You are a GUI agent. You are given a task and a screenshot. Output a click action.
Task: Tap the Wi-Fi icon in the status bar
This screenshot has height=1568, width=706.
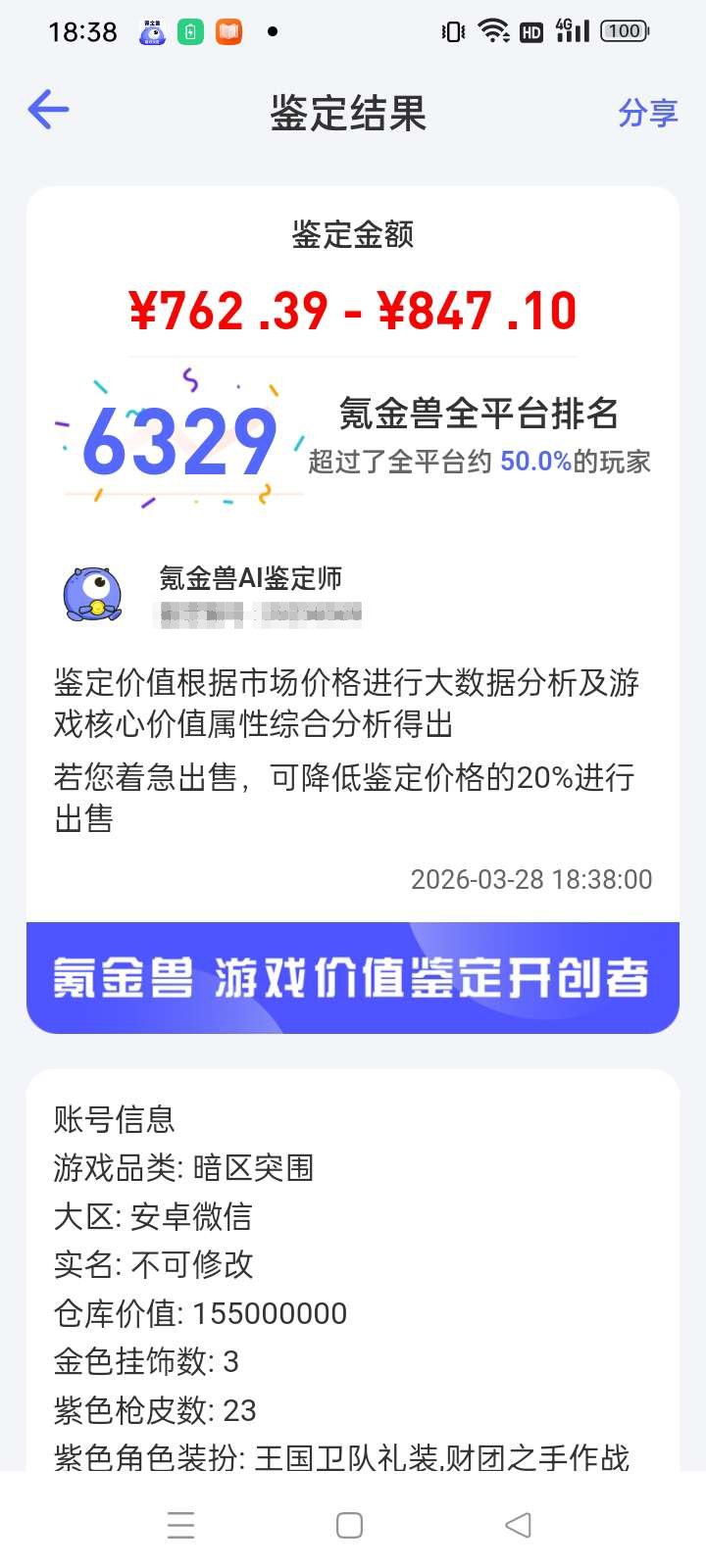492,30
